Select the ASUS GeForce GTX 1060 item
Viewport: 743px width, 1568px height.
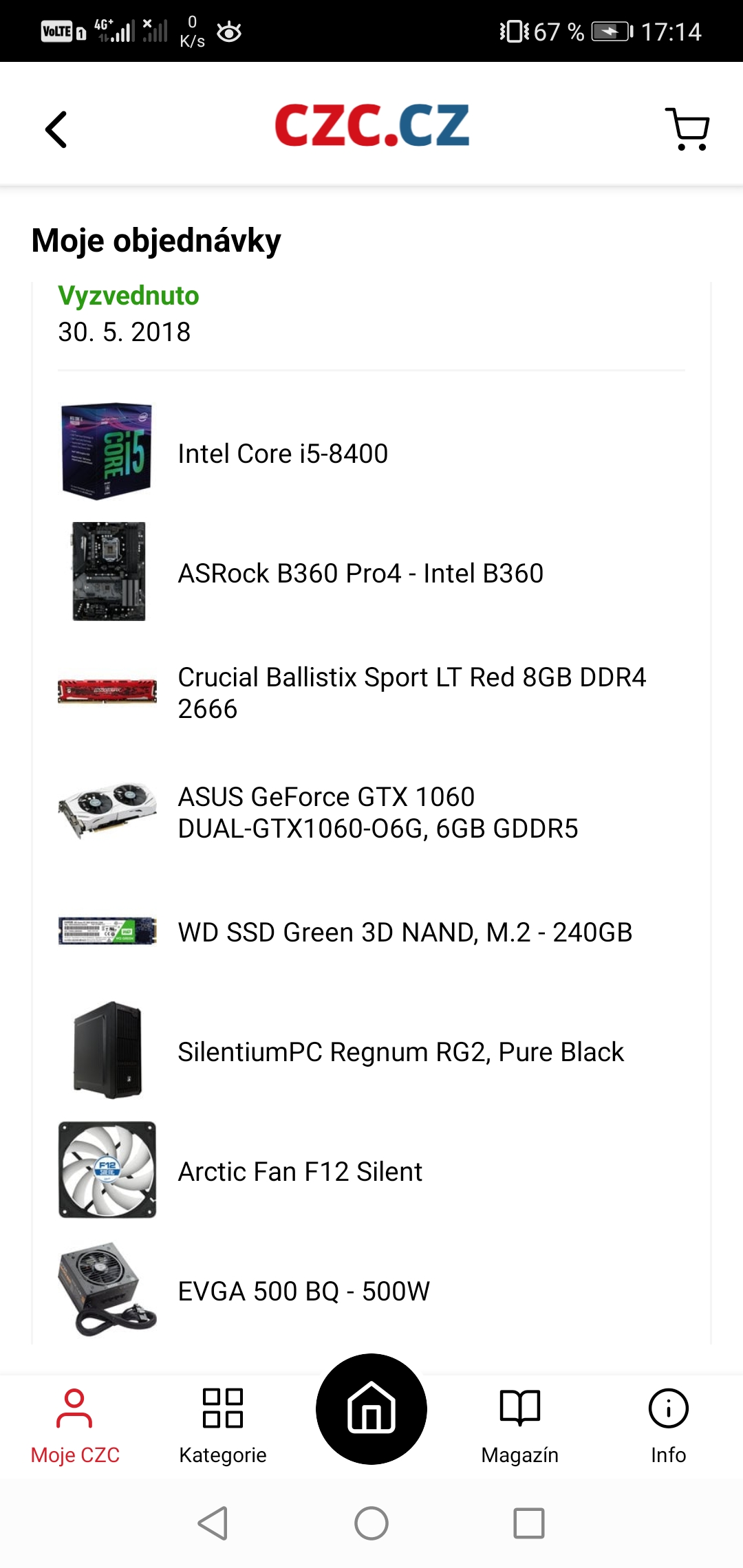[378, 812]
